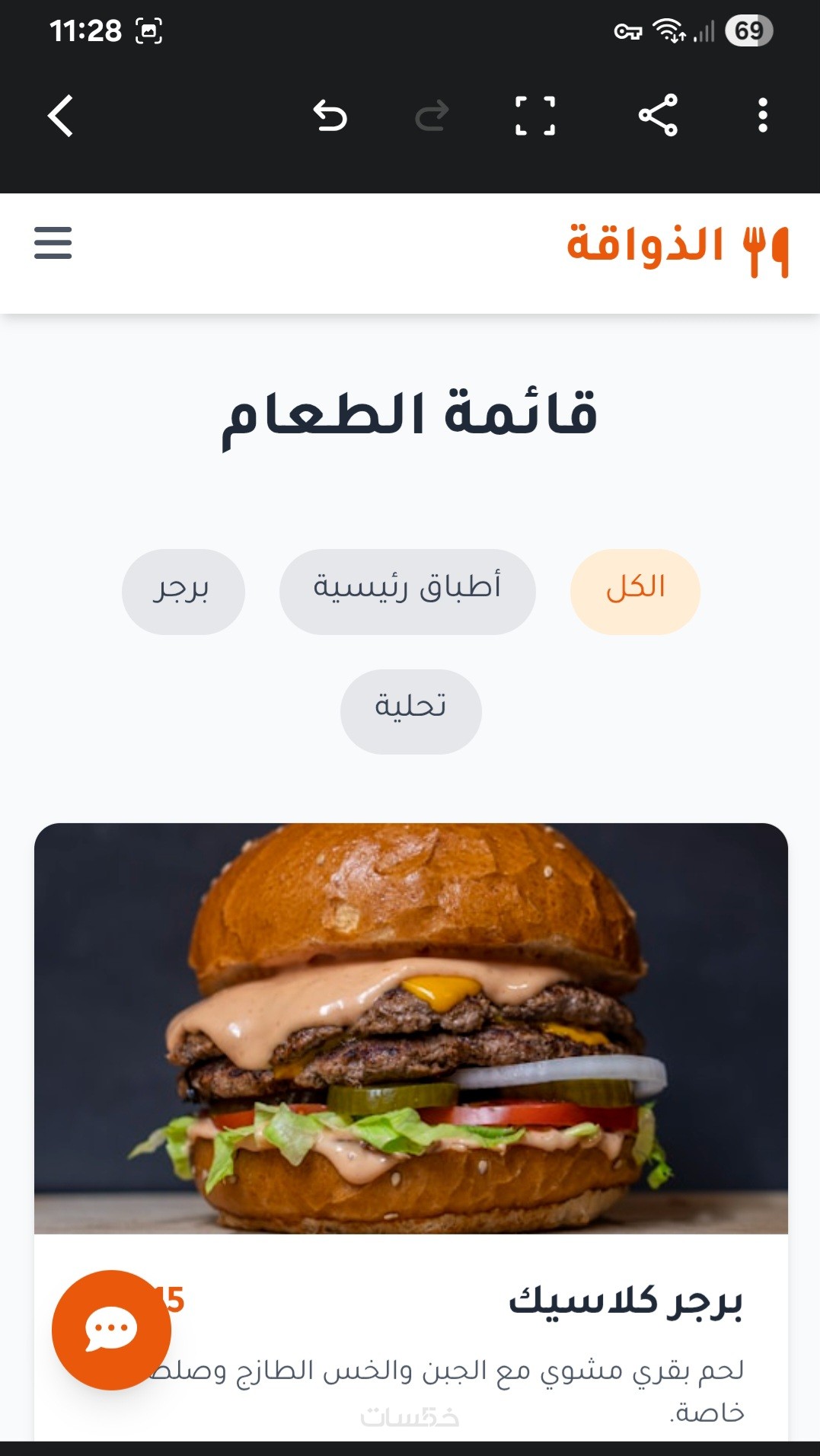
Task: Share this page
Action: (658, 116)
